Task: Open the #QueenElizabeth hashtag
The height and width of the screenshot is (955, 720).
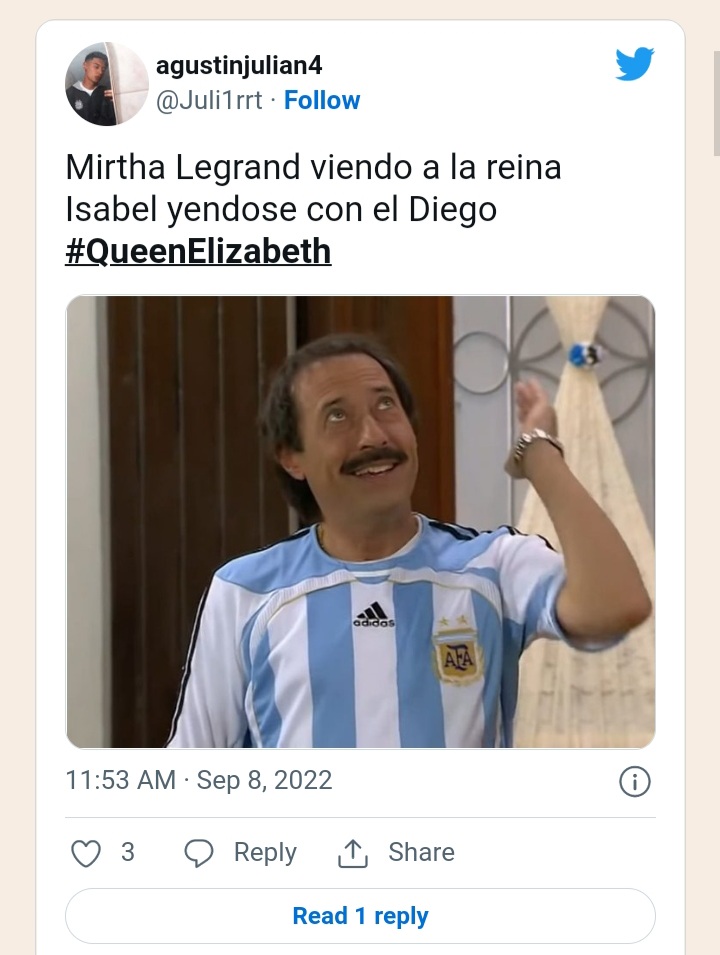Action: point(198,251)
